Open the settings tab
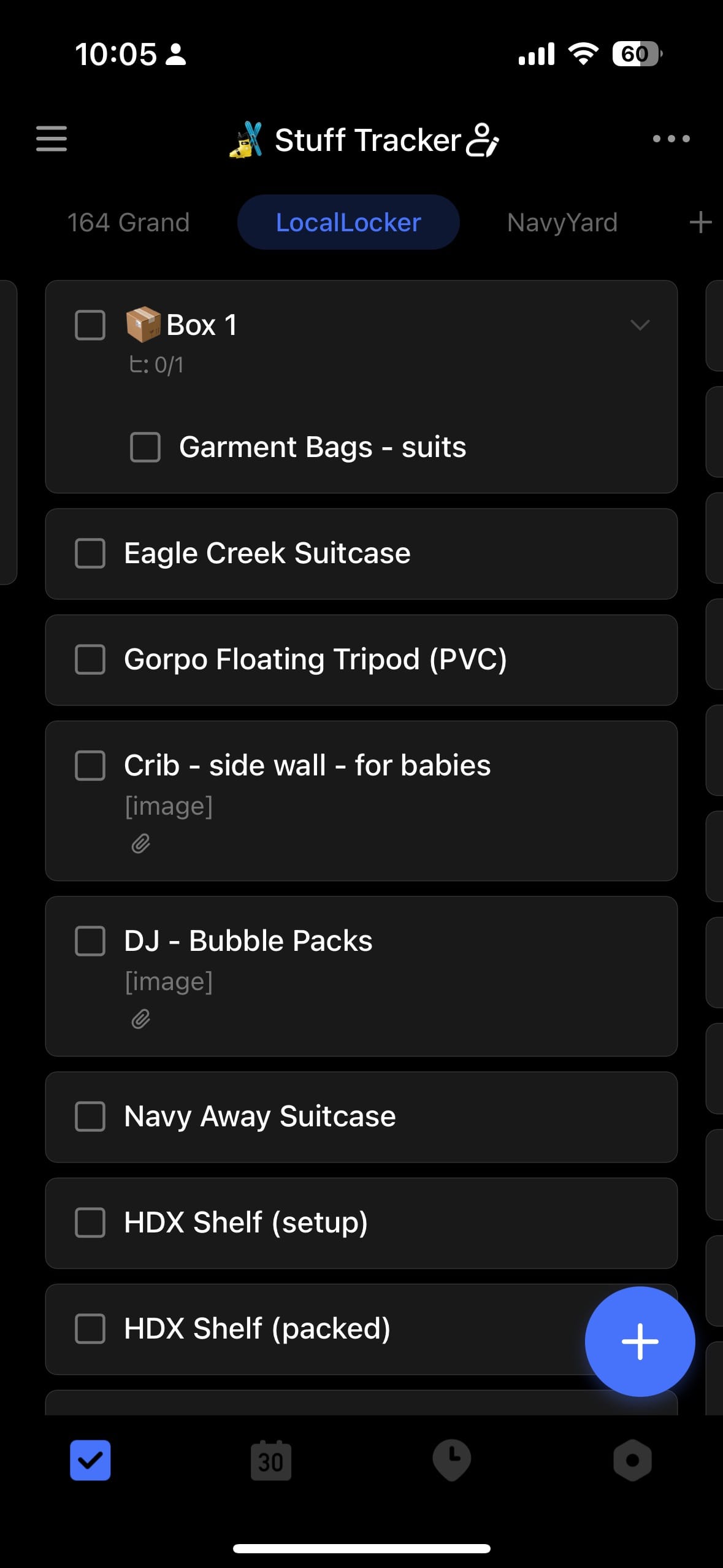 pos(632,1460)
